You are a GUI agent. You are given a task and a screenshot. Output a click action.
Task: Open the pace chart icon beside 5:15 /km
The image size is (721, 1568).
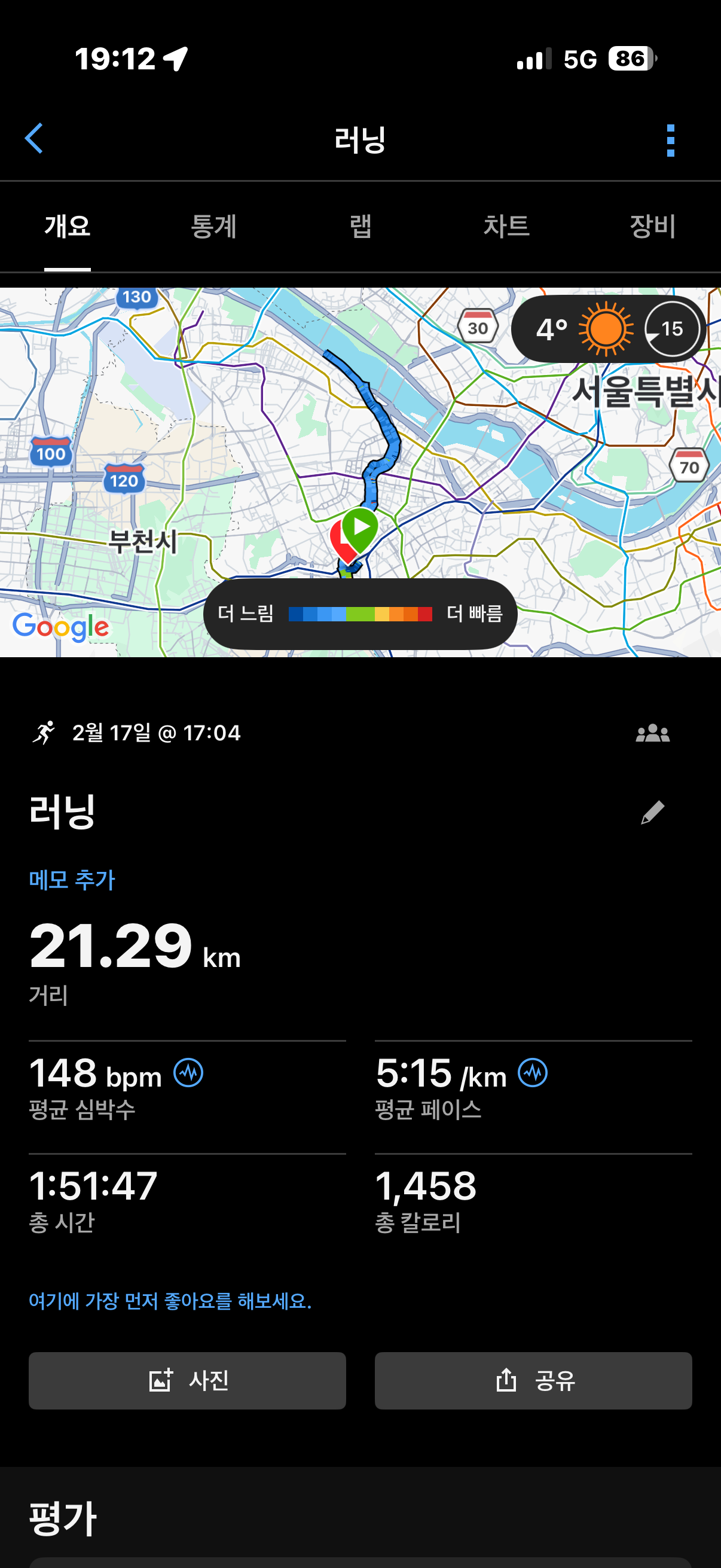pos(534,1074)
